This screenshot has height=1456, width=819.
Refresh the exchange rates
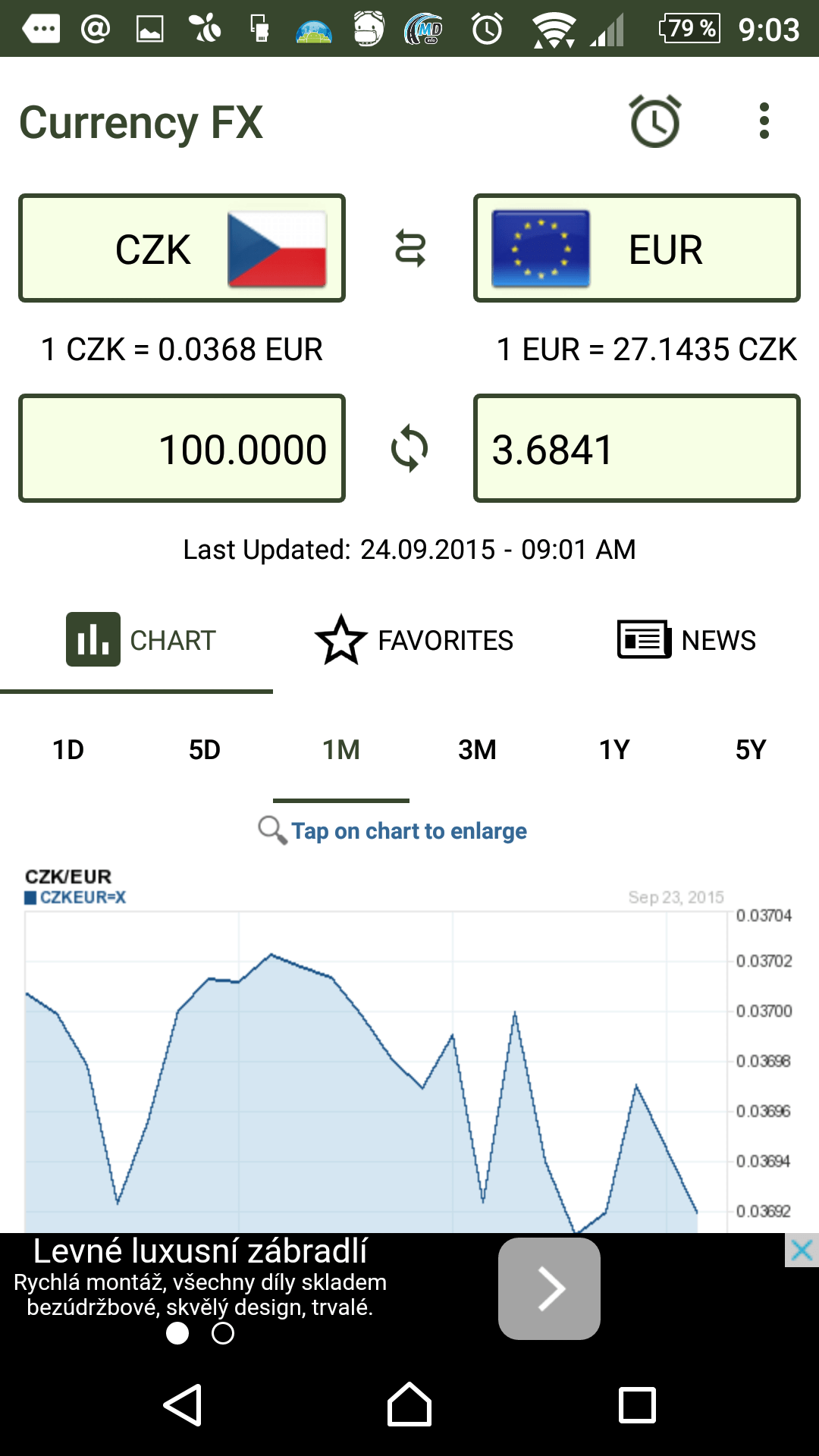(x=409, y=448)
